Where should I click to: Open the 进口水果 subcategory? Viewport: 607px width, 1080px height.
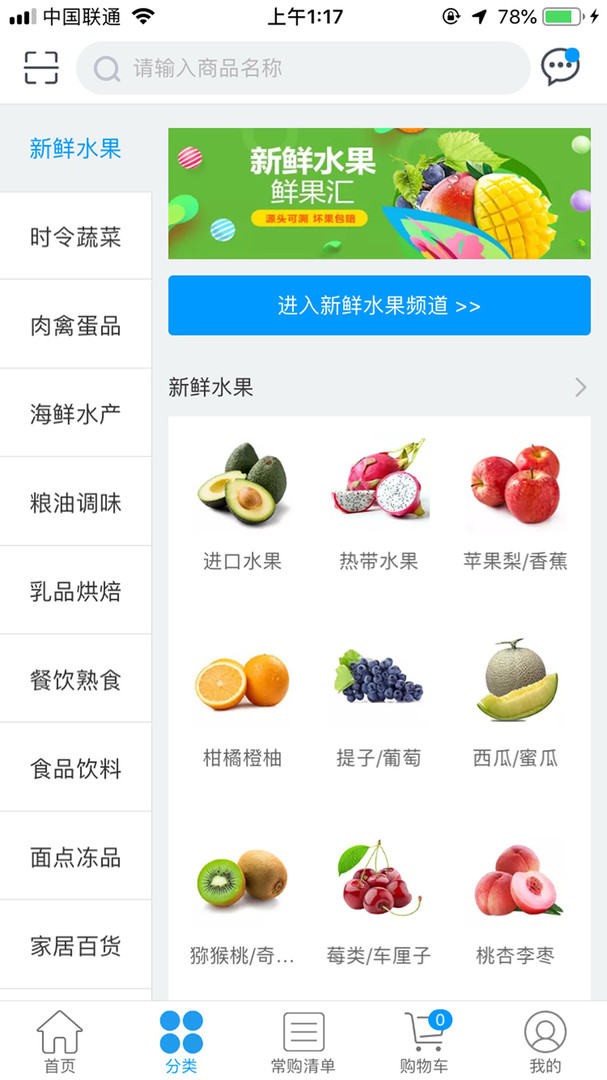(242, 507)
